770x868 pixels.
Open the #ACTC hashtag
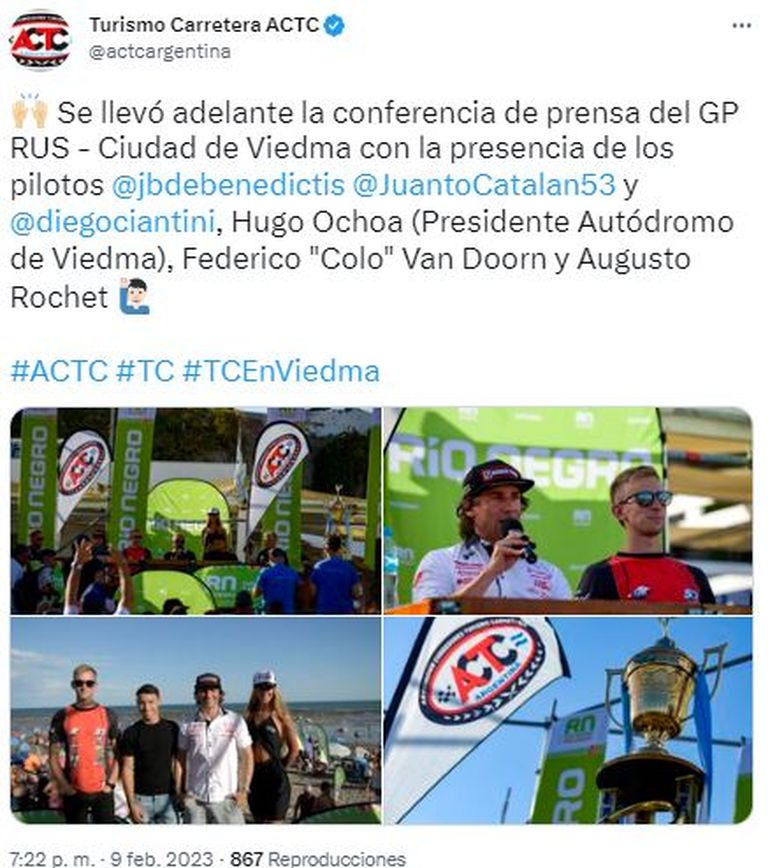(59, 371)
